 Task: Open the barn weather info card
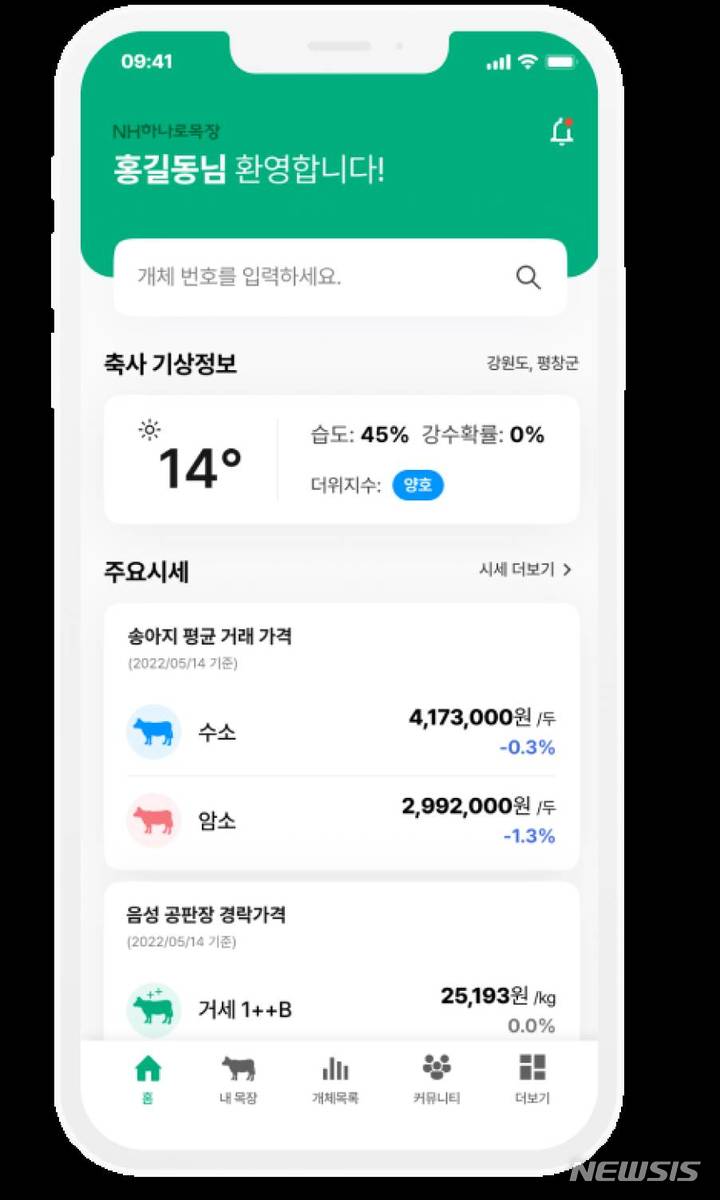coord(341,460)
